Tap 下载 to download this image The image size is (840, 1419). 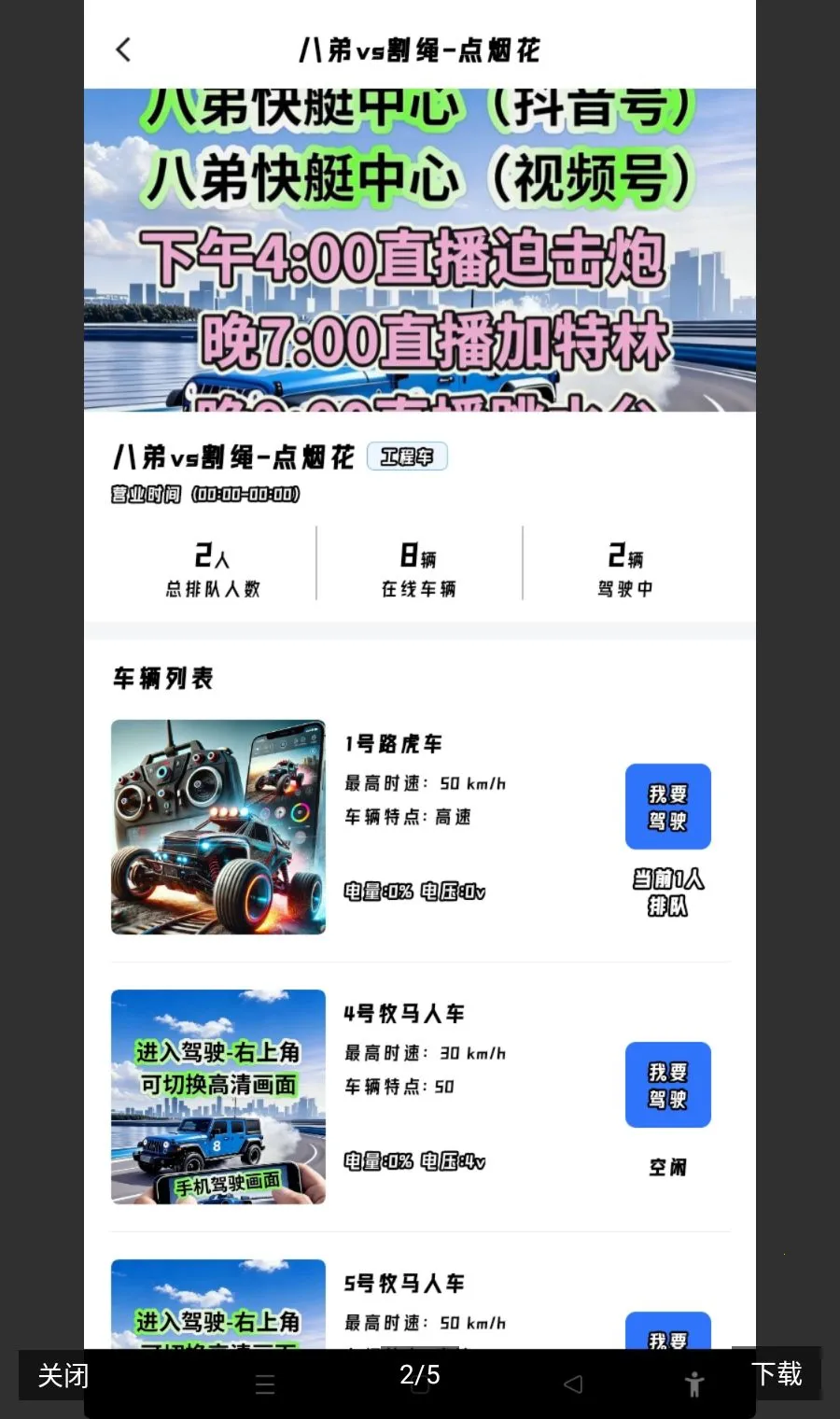(x=777, y=1373)
